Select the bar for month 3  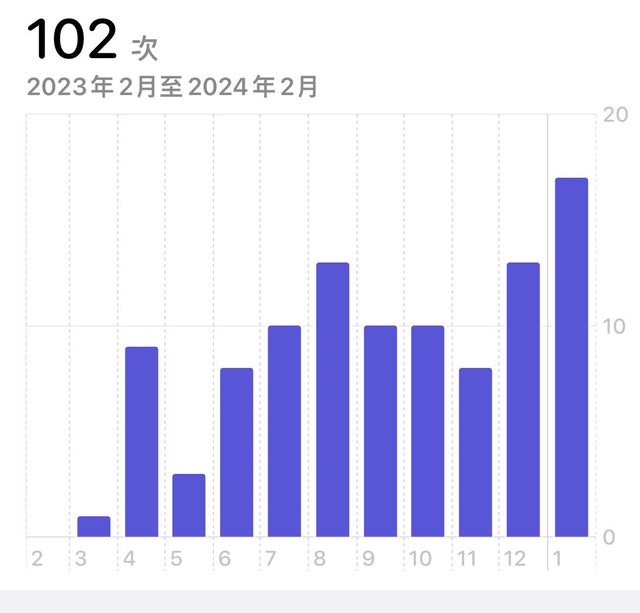[94, 527]
